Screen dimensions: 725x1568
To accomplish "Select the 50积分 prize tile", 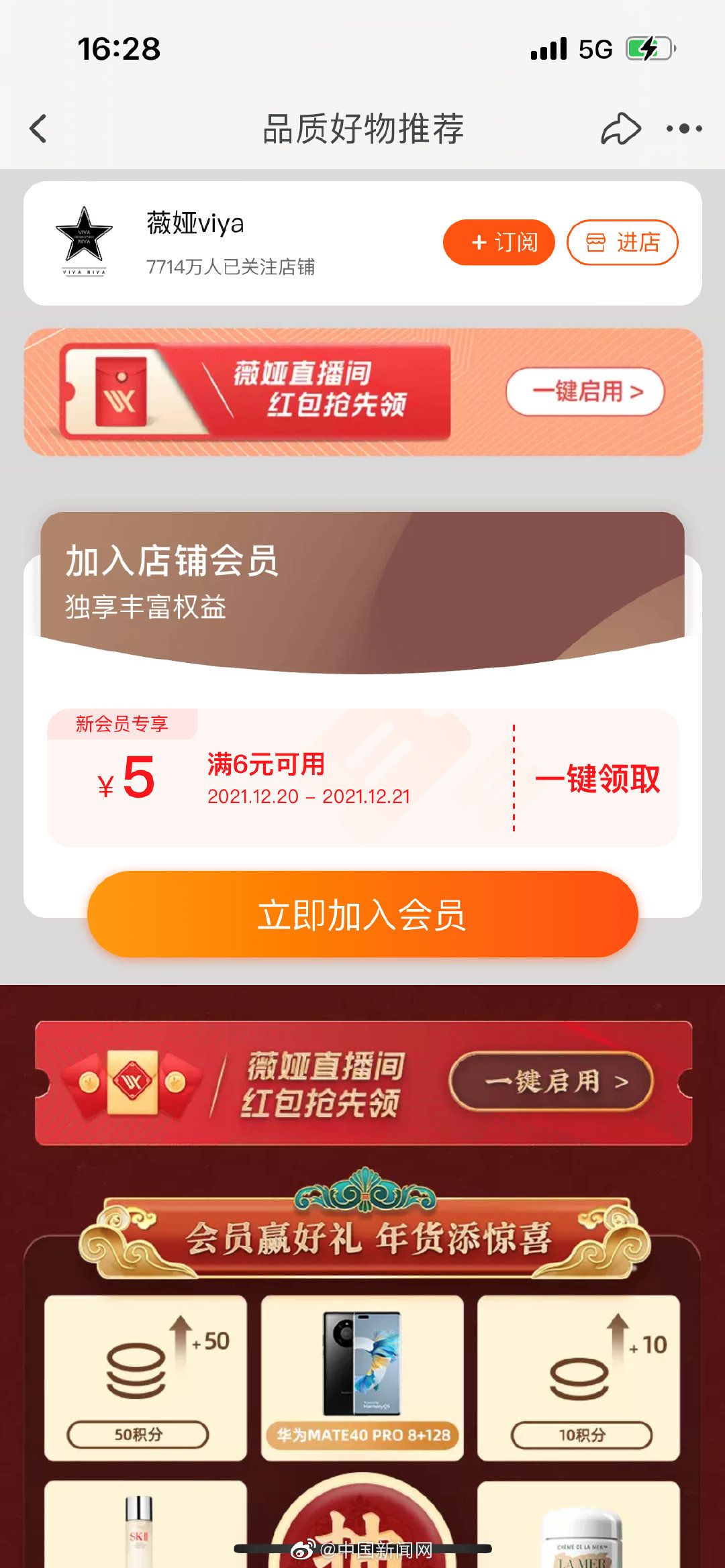I will pyautogui.click(x=146, y=1377).
